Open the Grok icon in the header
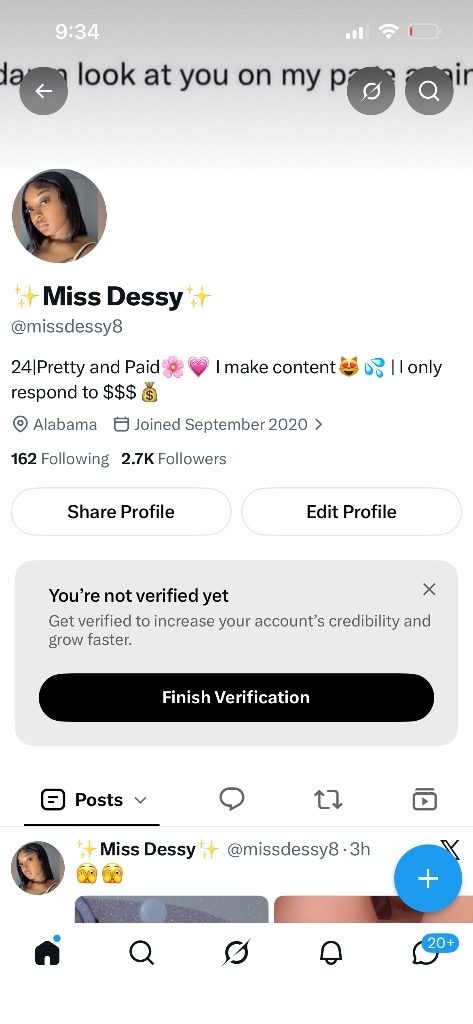This screenshot has width=473, height=1024. 370,91
